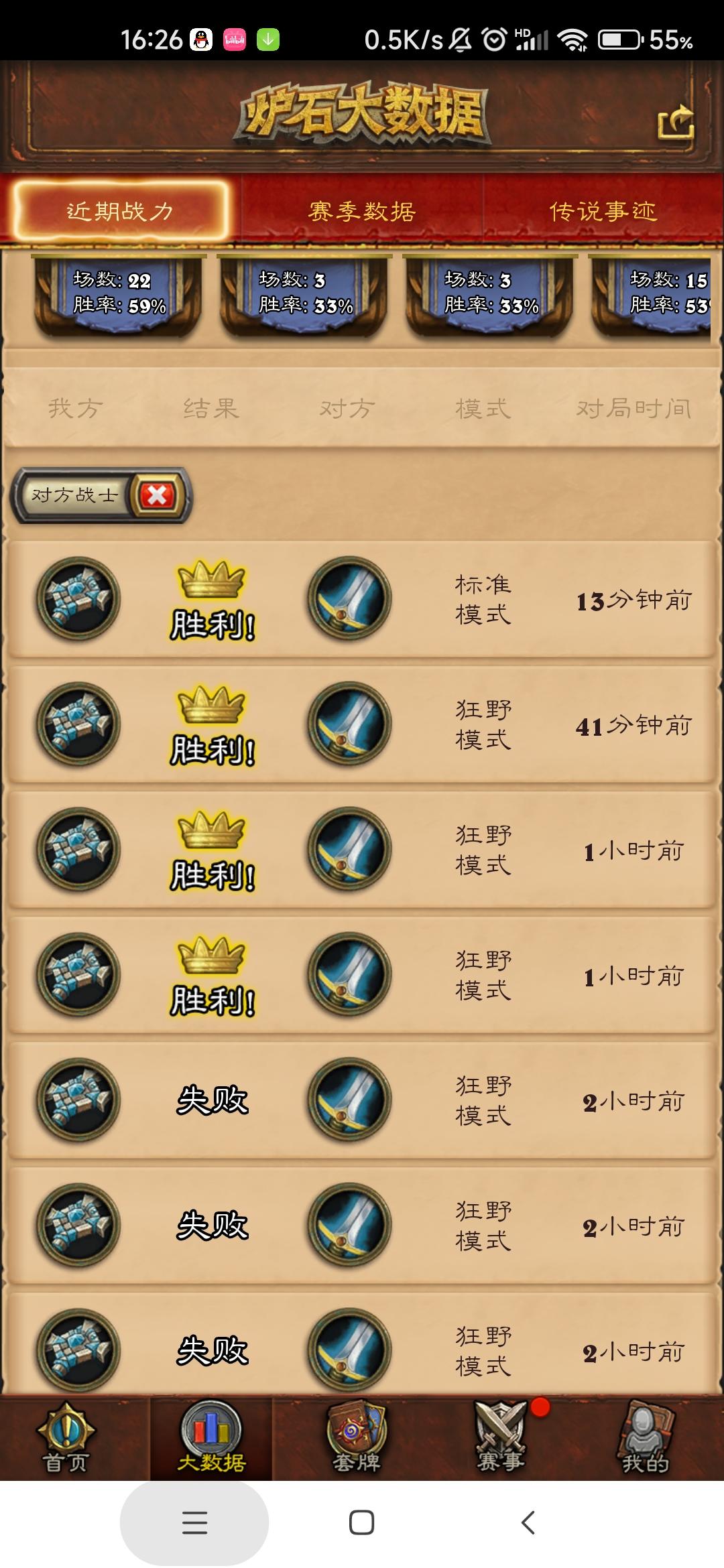Open the match from 41分钟前
Screen dimensions: 724x1568
tap(362, 725)
